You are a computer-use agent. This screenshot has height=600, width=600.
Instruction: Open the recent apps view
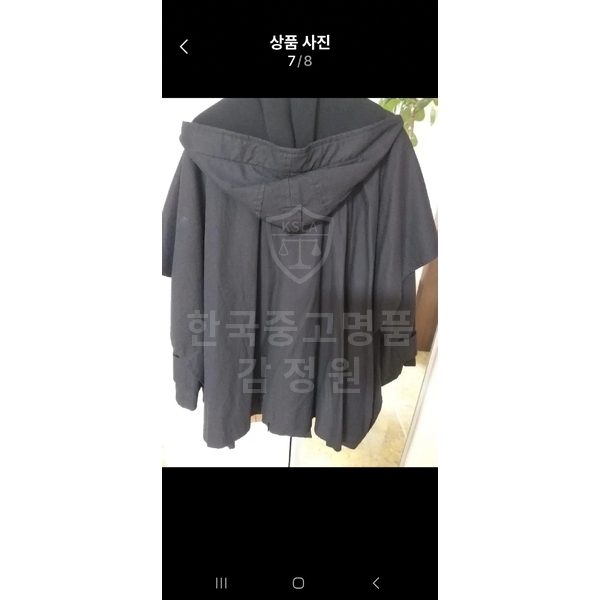click(x=222, y=582)
